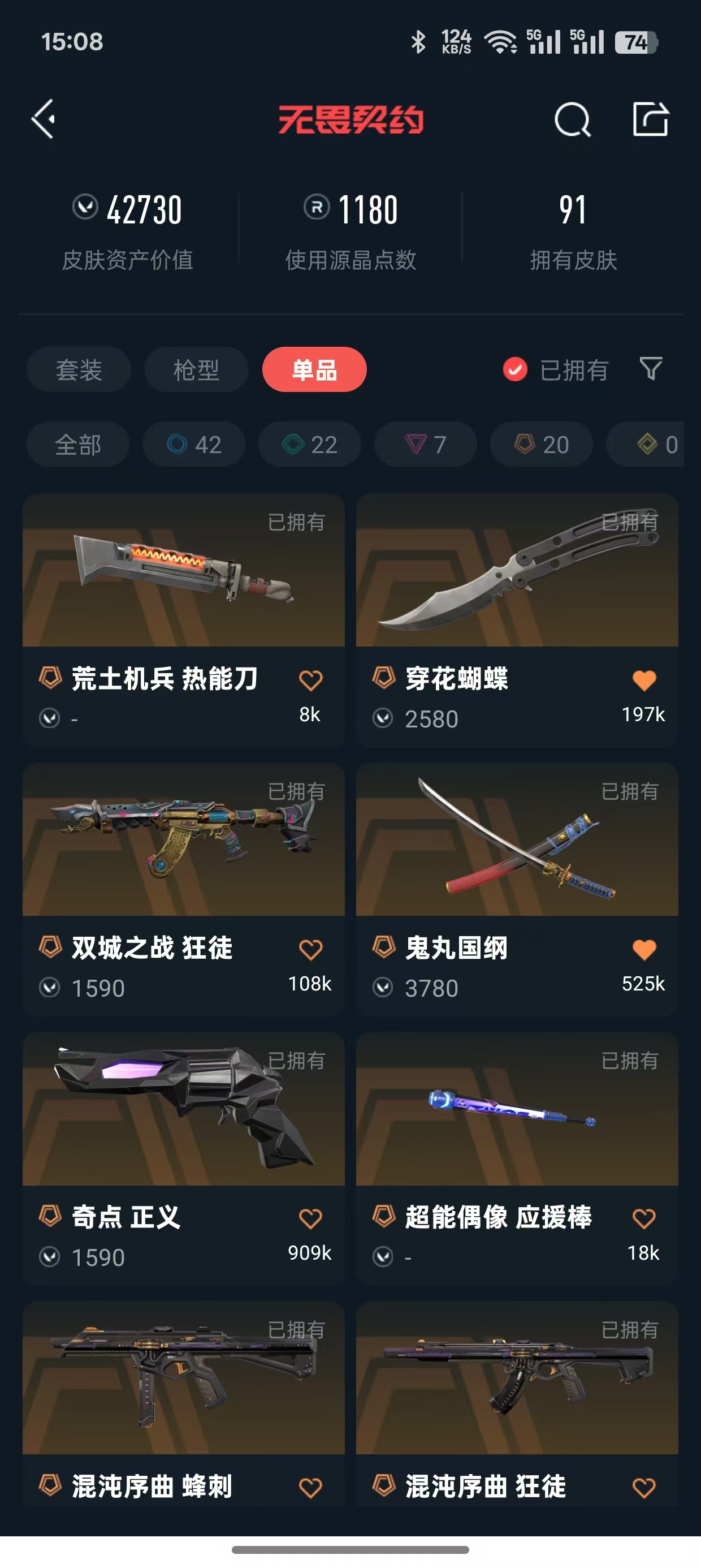Viewport: 701px width, 1568px height.
Task: Unlike the 鬼丸国纲 skin heart
Action: (644, 950)
